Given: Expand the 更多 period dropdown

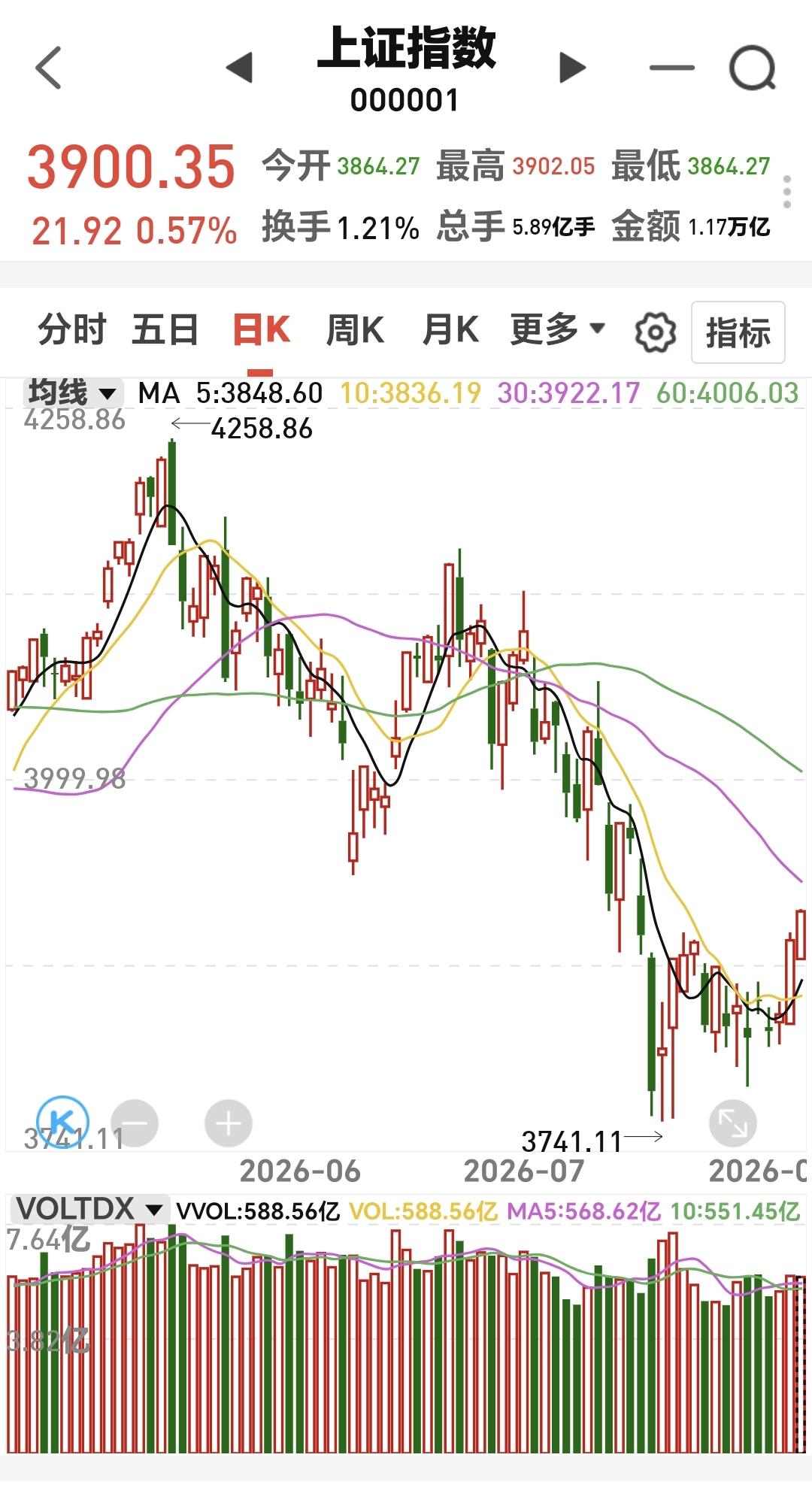Looking at the screenshot, I should click(x=557, y=329).
